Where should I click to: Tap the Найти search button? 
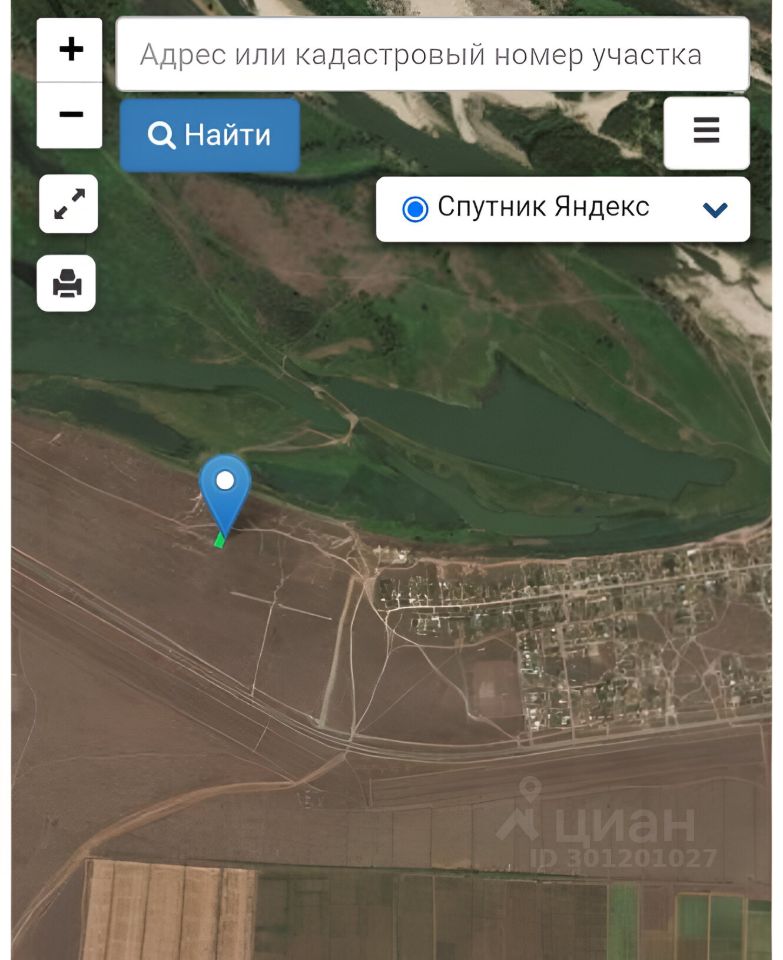210,135
